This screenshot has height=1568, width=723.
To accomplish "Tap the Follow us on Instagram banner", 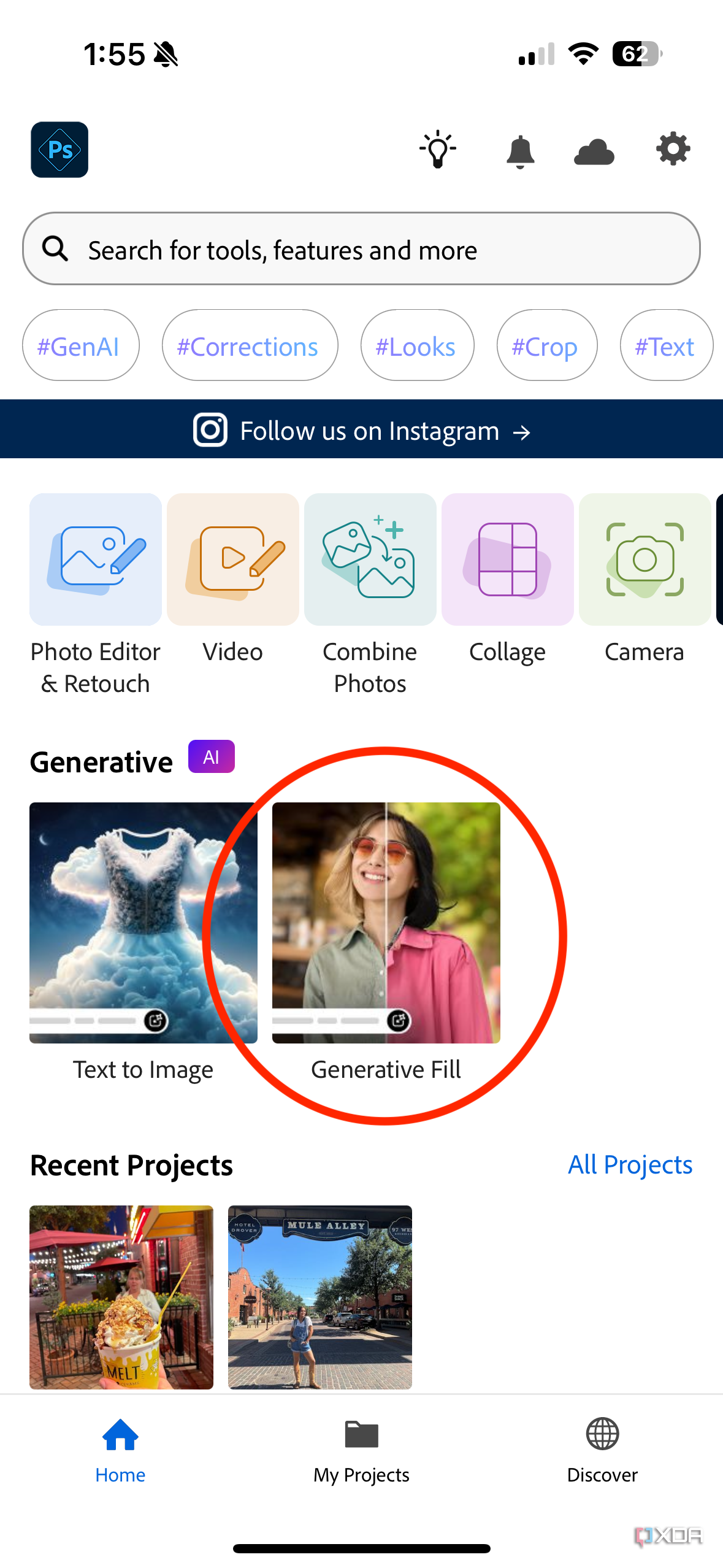I will [361, 429].
